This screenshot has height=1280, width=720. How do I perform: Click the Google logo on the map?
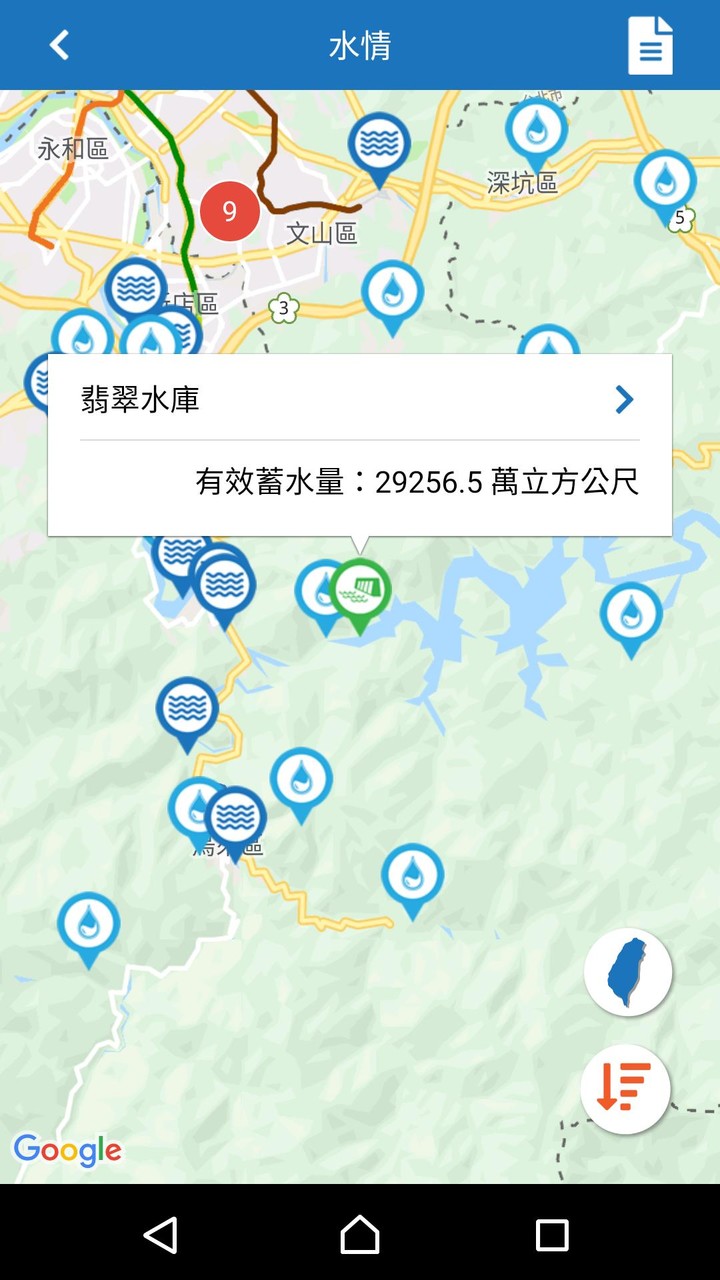click(68, 1150)
